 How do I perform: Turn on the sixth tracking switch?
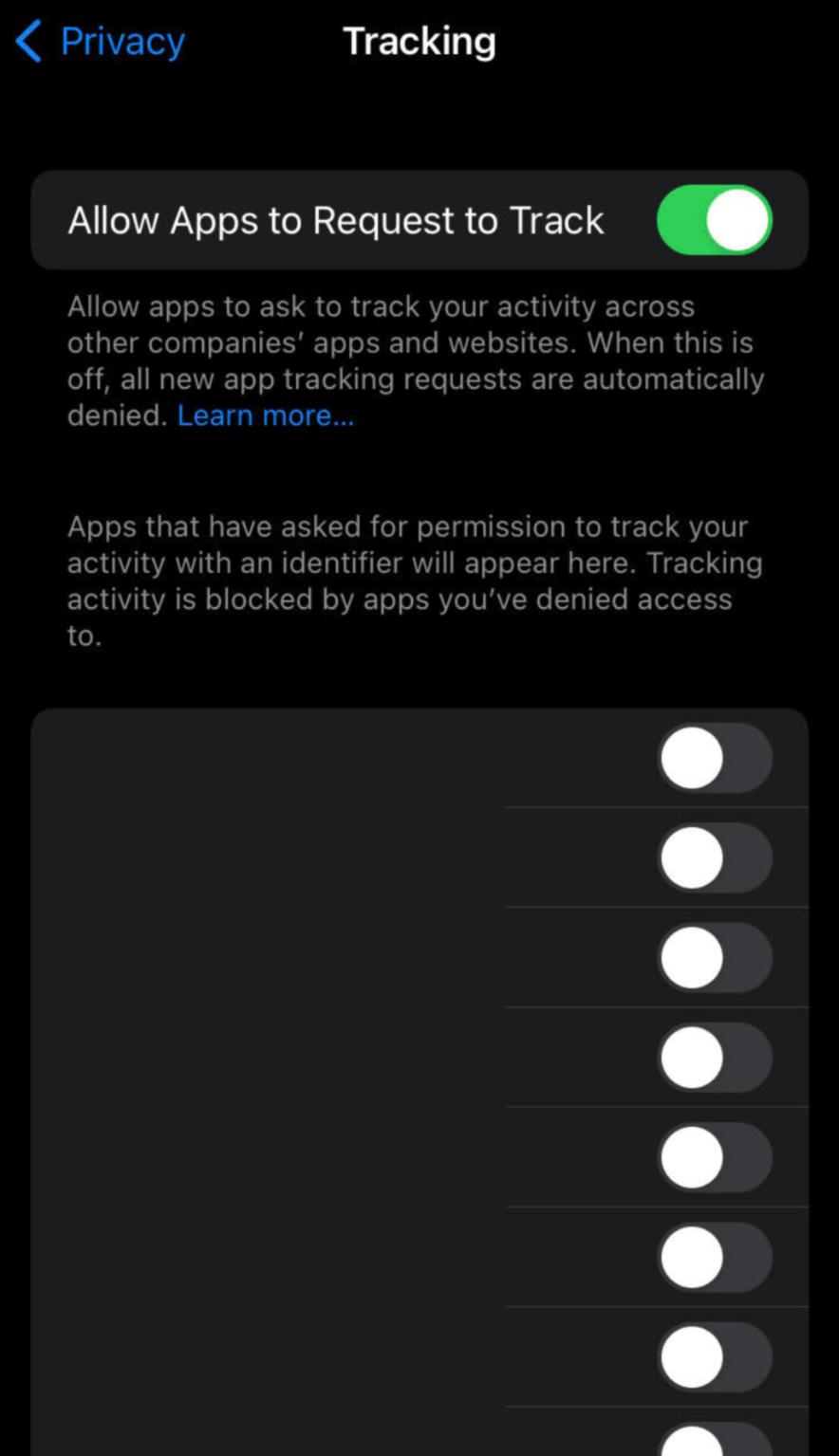715,1257
